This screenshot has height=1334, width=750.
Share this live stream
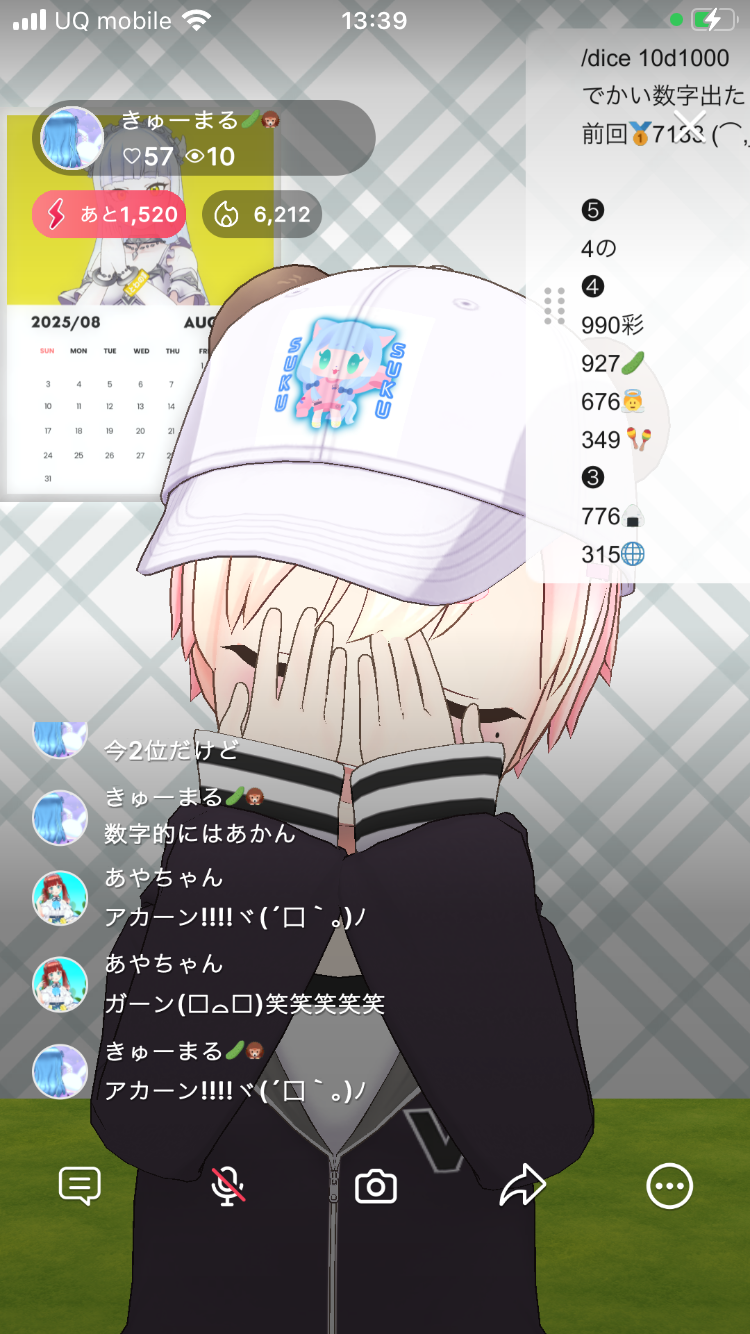[x=522, y=1186]
